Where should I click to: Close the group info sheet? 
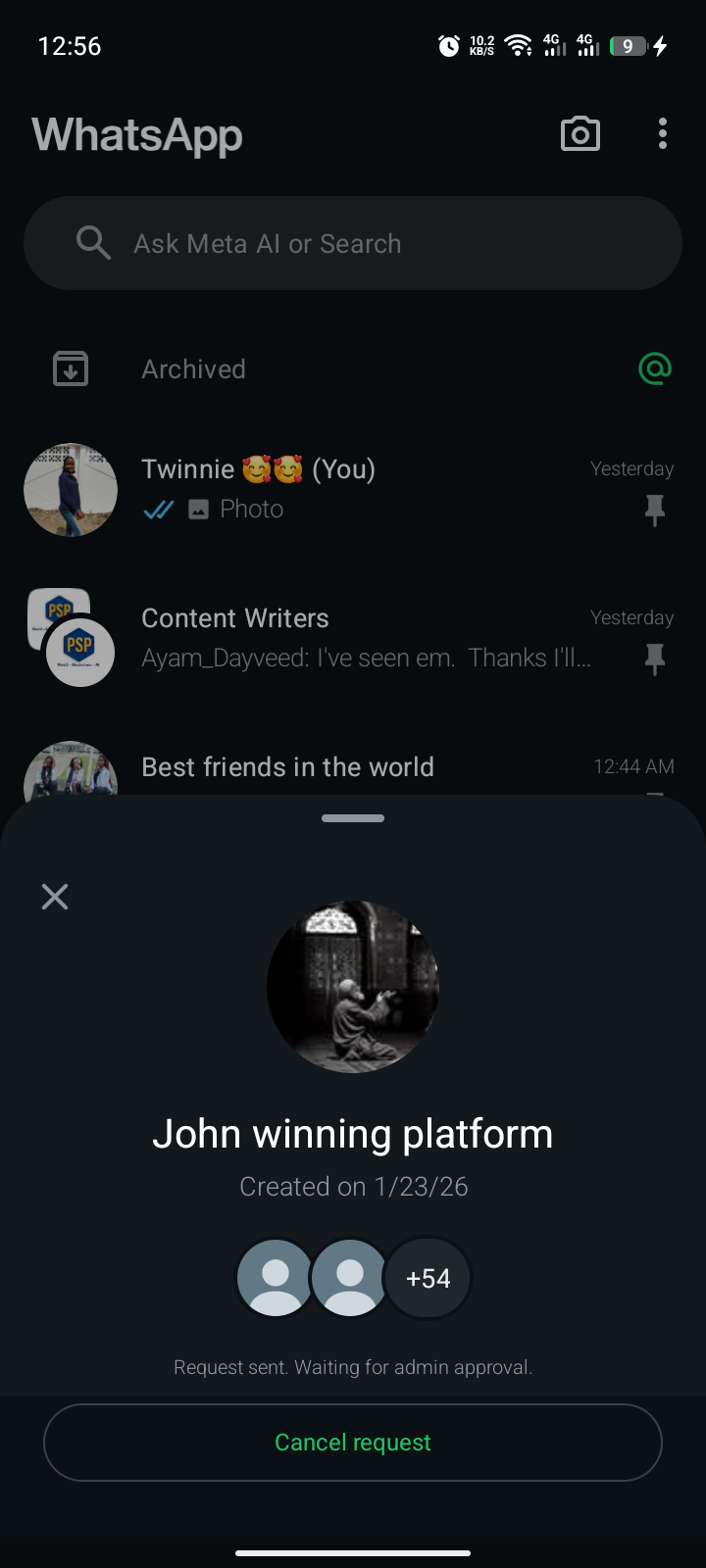55,897
